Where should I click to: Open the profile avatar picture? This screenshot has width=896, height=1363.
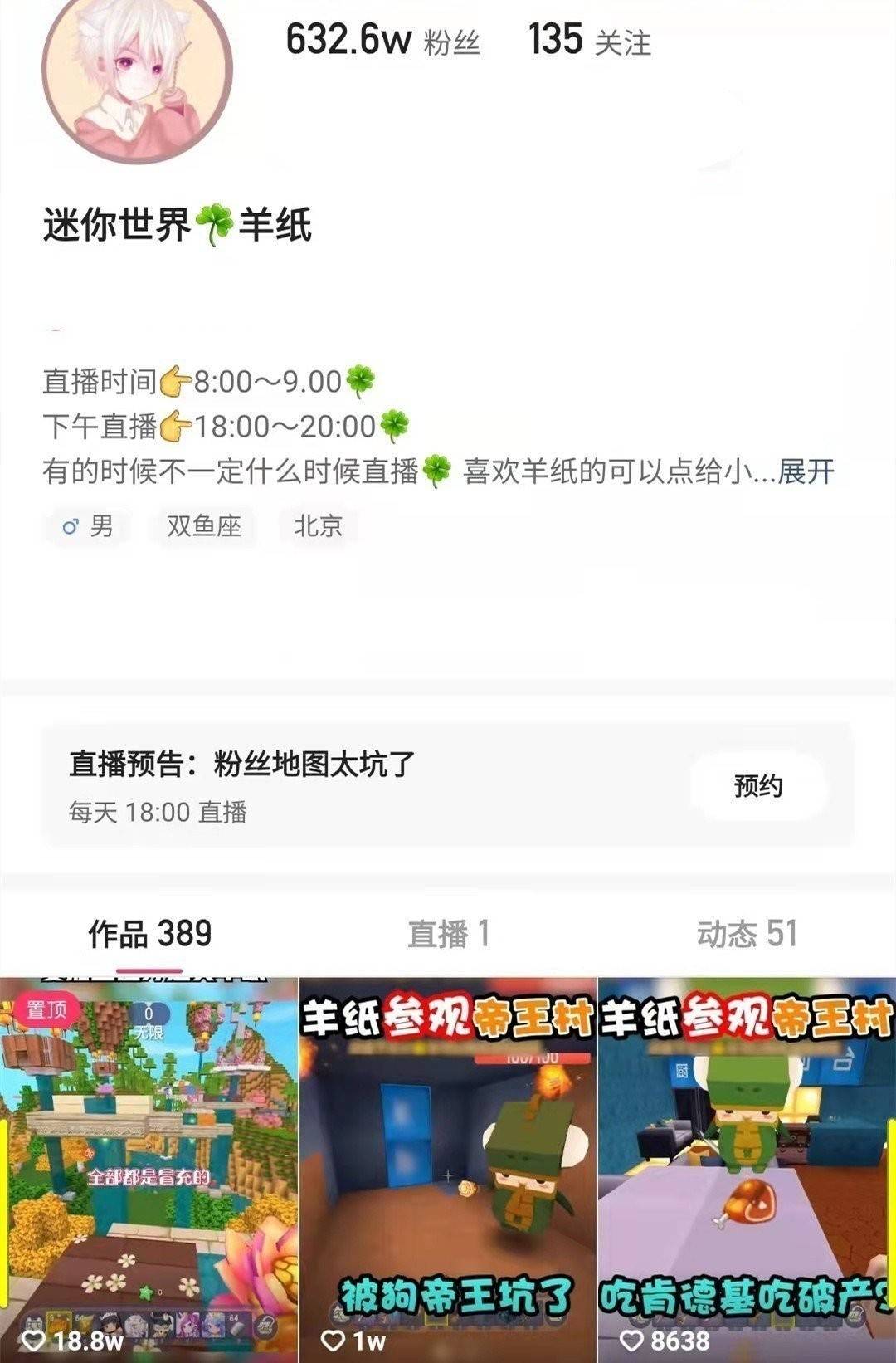tap(137, 71)
